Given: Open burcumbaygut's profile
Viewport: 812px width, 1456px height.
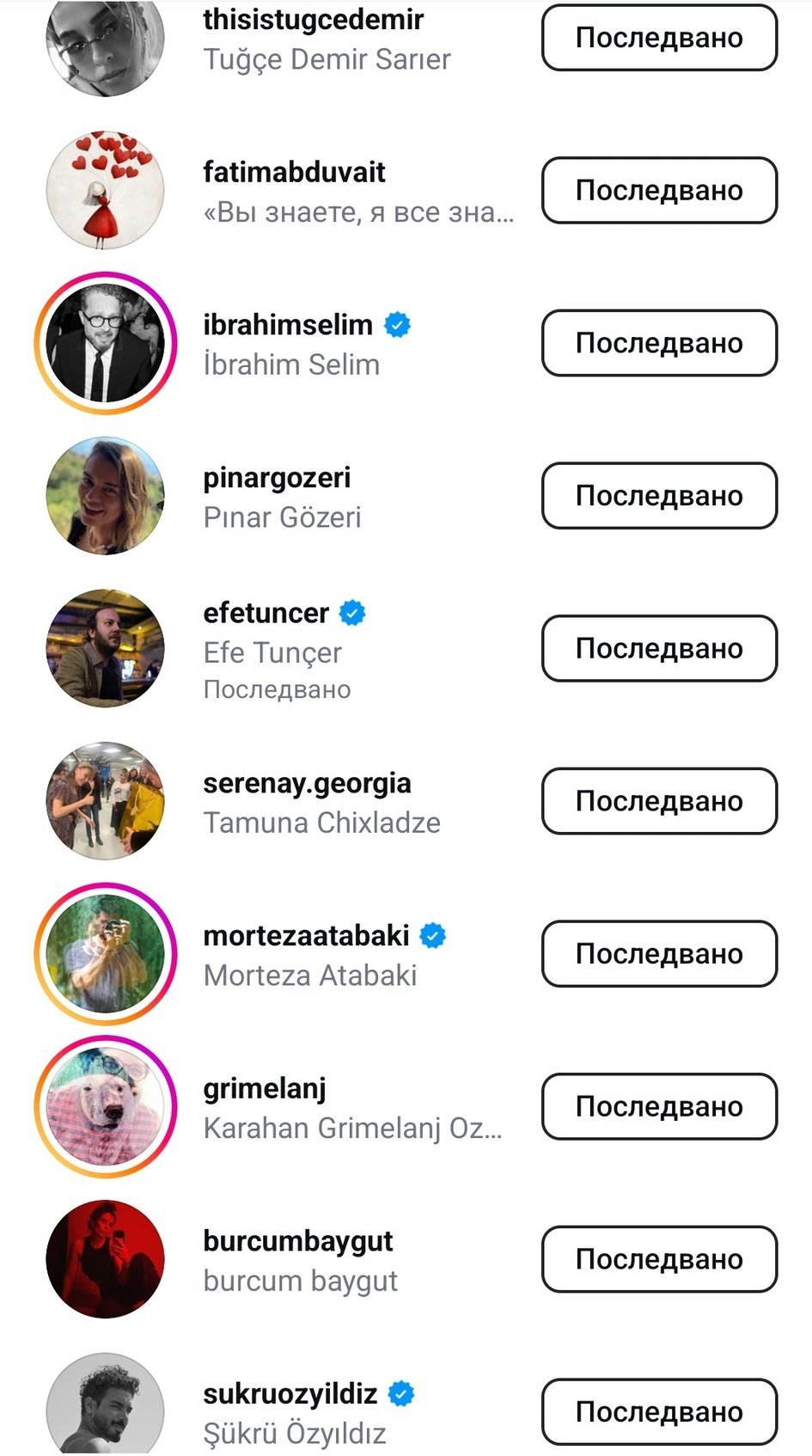Looking at the screenshot, I should click(297, 1241).
